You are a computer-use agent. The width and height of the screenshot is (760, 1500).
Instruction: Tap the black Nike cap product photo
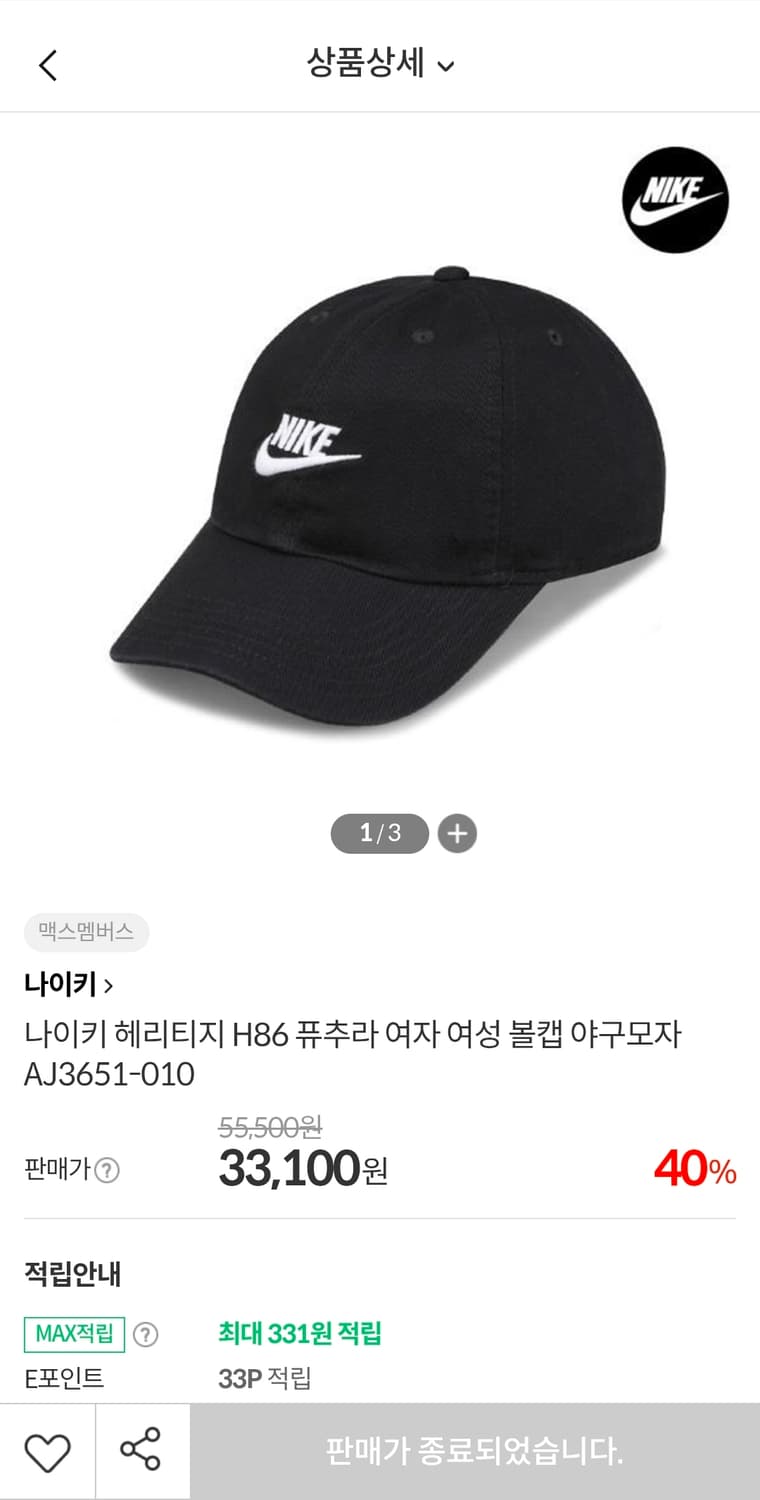[x=380, y=480]
